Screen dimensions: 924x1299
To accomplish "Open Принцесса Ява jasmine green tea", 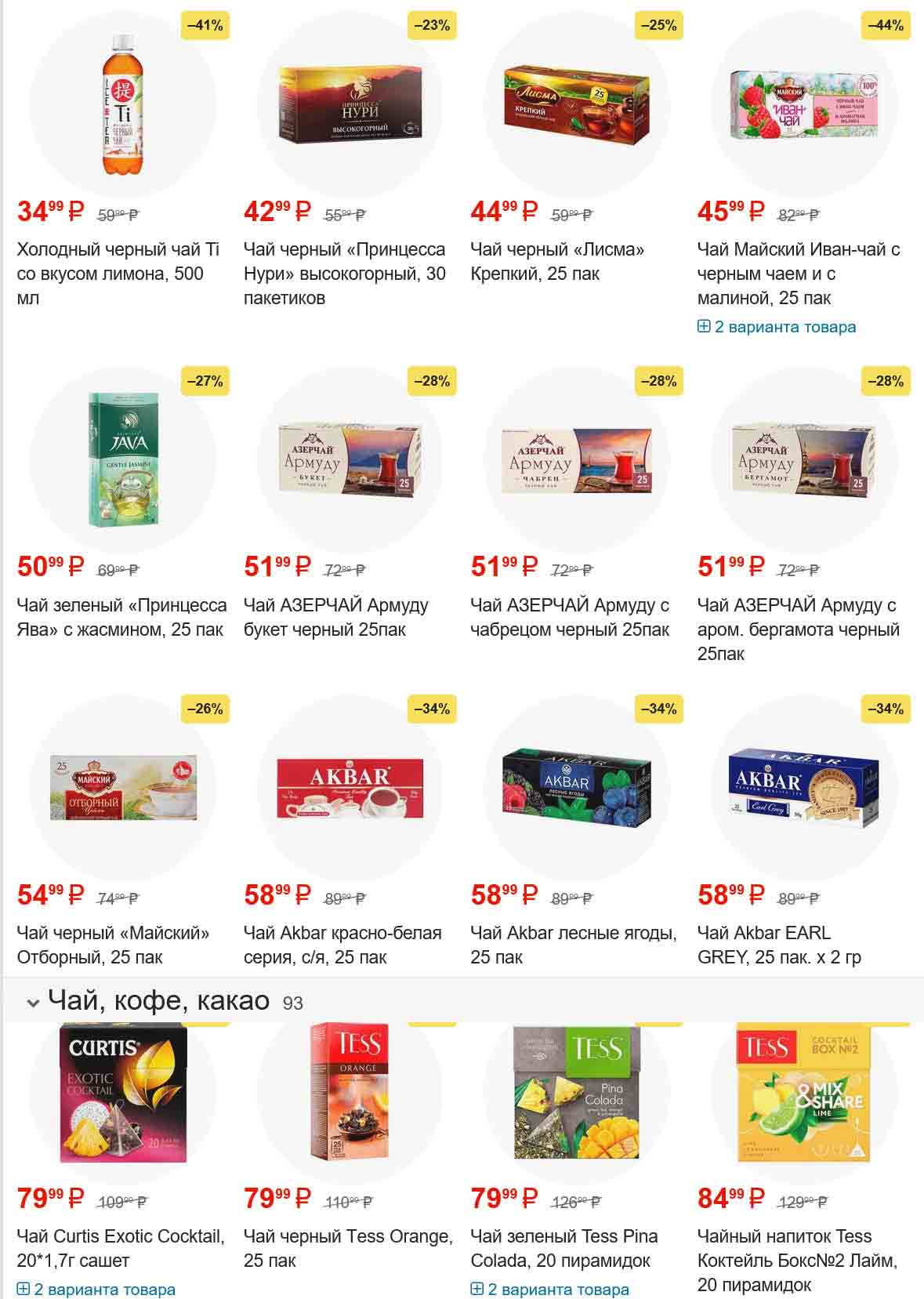I will click(x=121, y=617).
